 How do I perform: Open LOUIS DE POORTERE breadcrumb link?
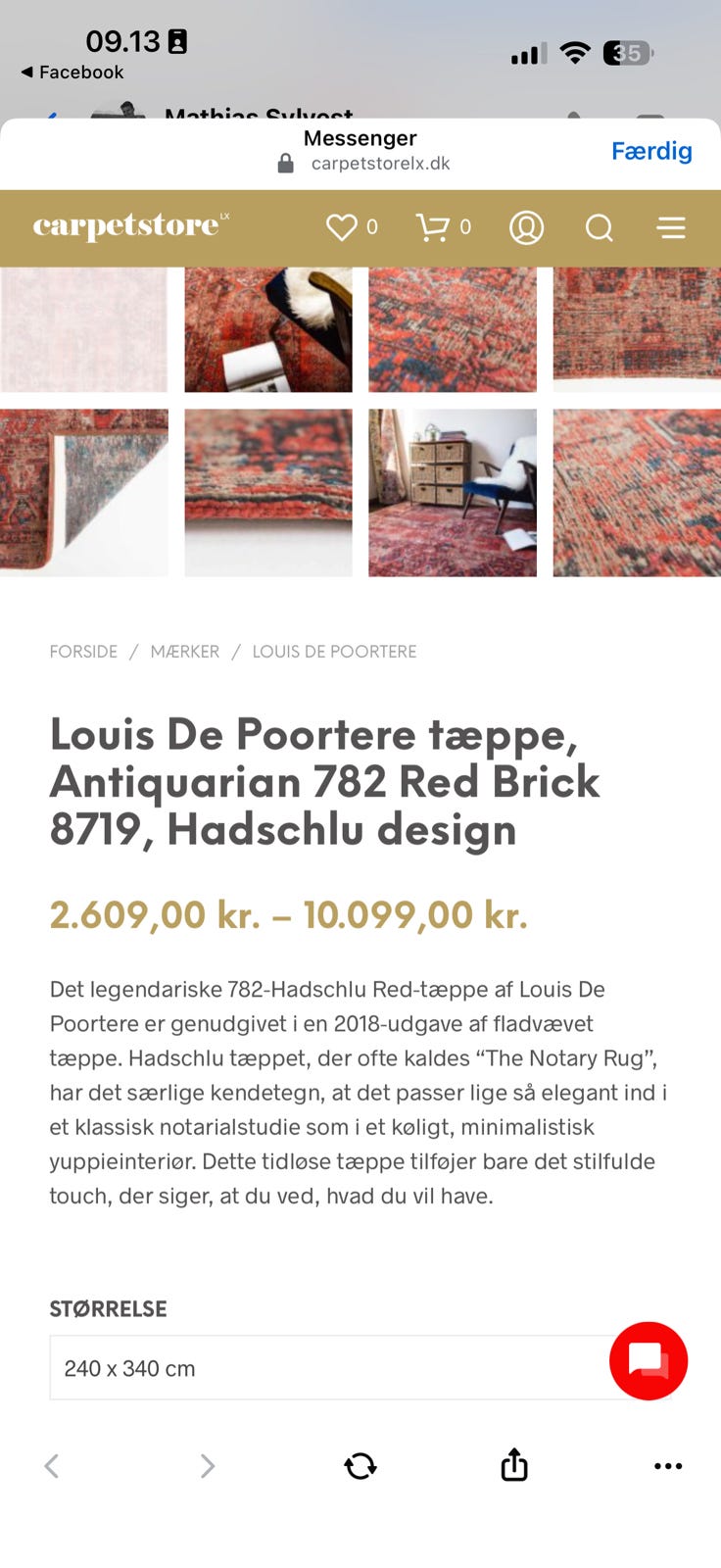click(334, 651)
